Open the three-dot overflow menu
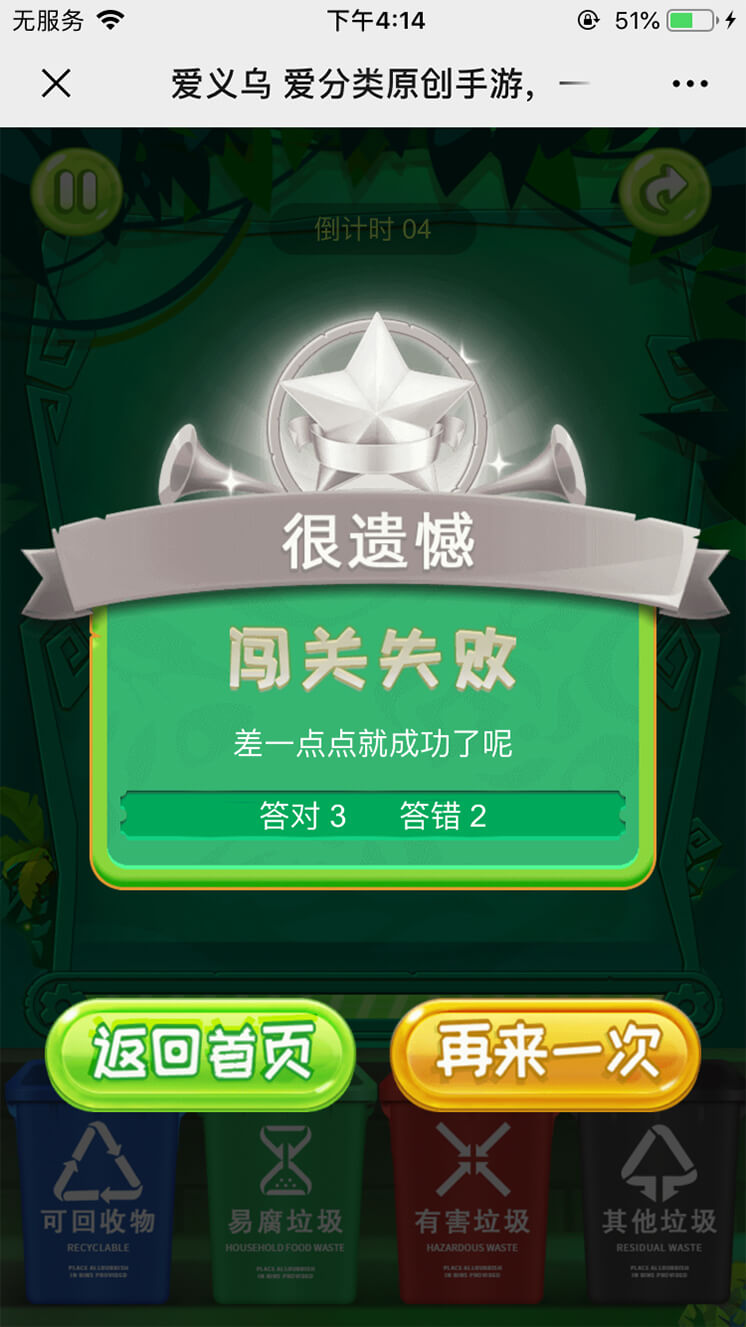 coord(690,85)
